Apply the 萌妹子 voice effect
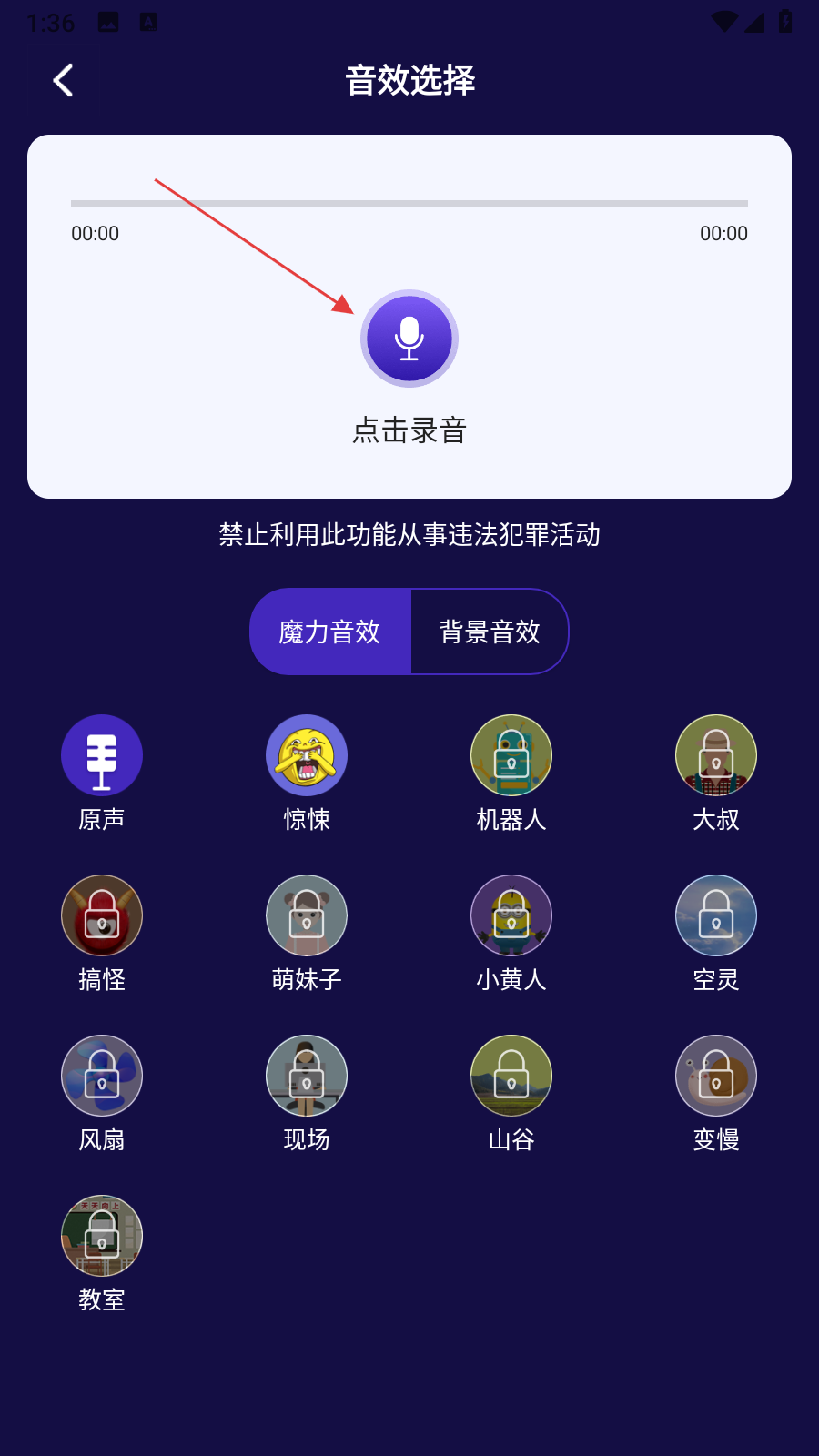The image size is (819, 1456). click(x=307, y=915)
